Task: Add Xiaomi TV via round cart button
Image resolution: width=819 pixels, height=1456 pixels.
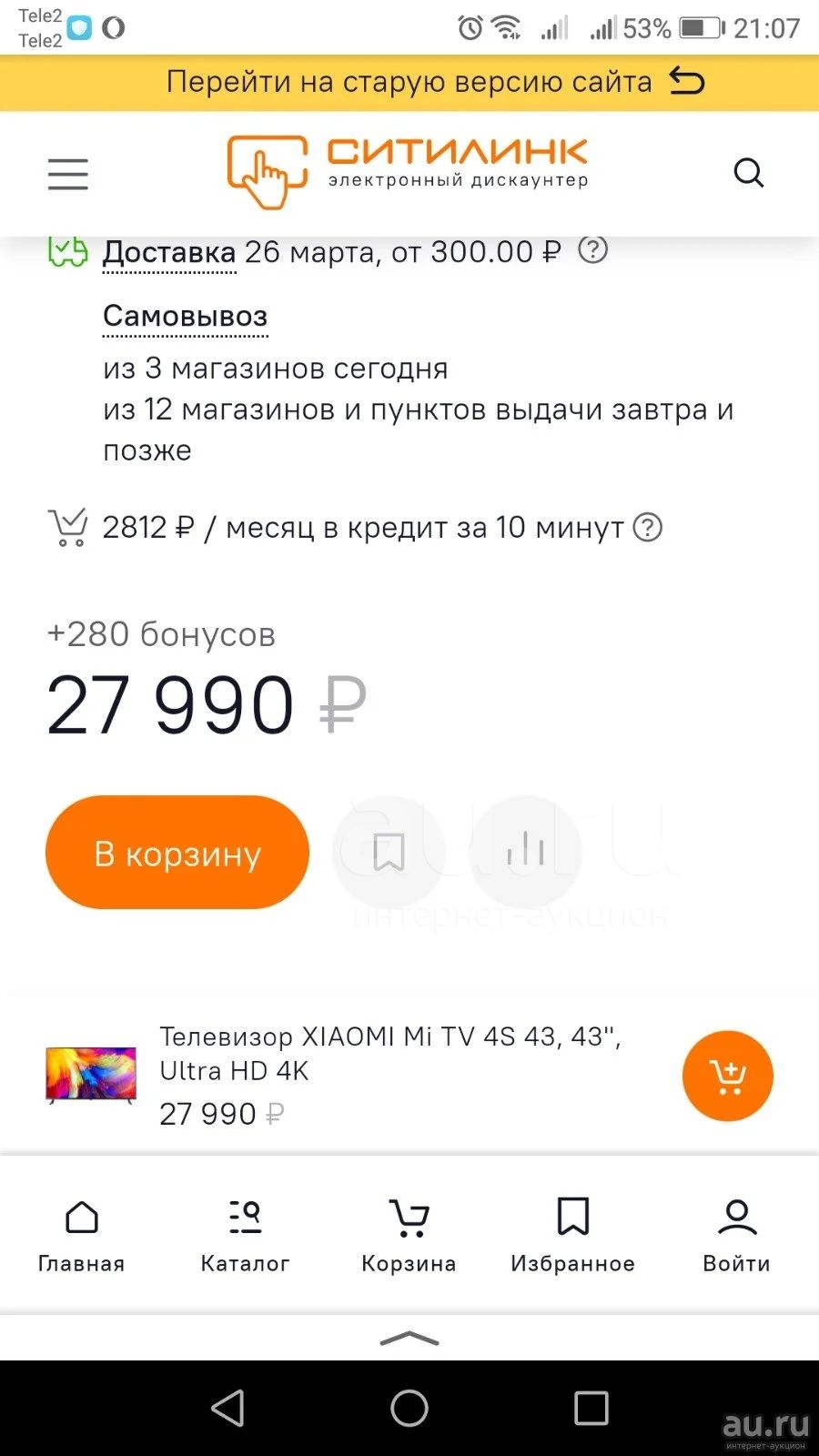Action: [x=728, y=1076]
